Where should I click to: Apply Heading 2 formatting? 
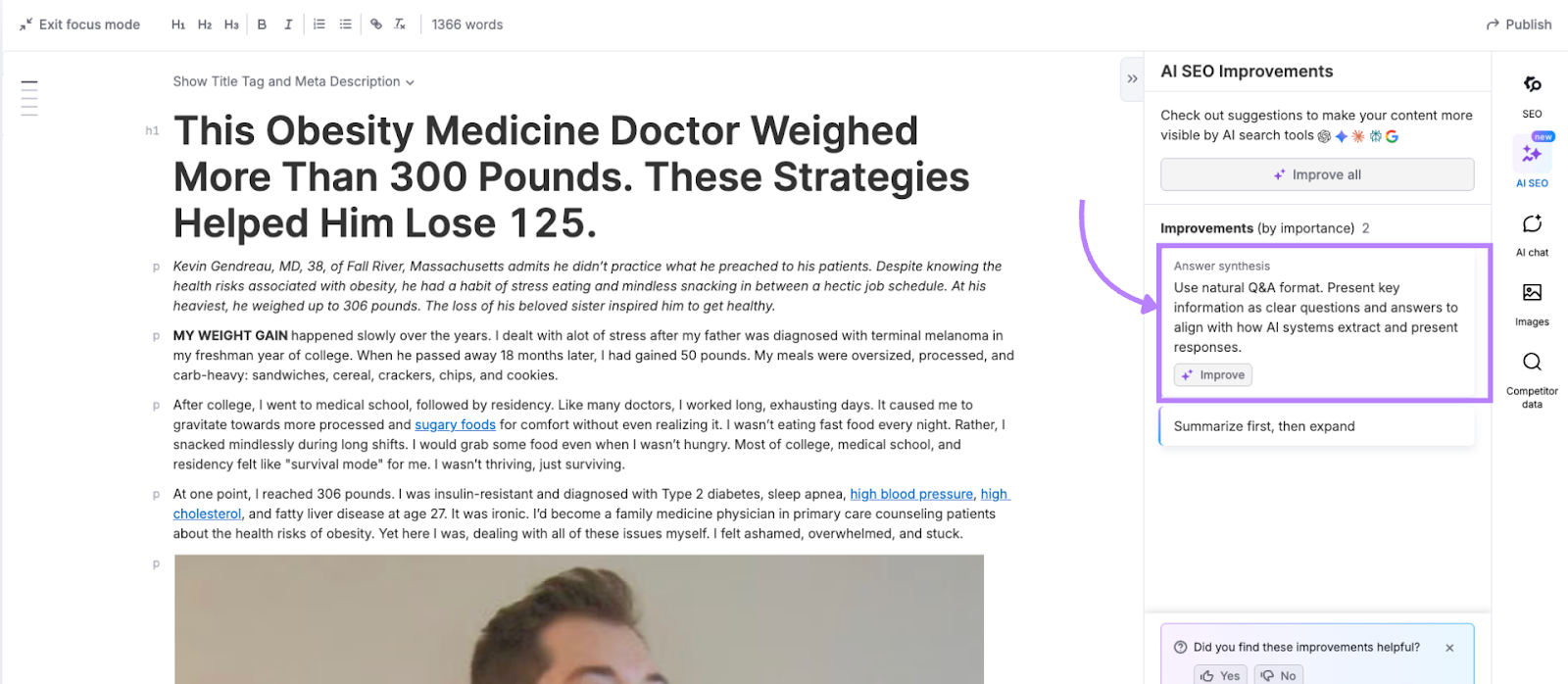pos(205,24)
